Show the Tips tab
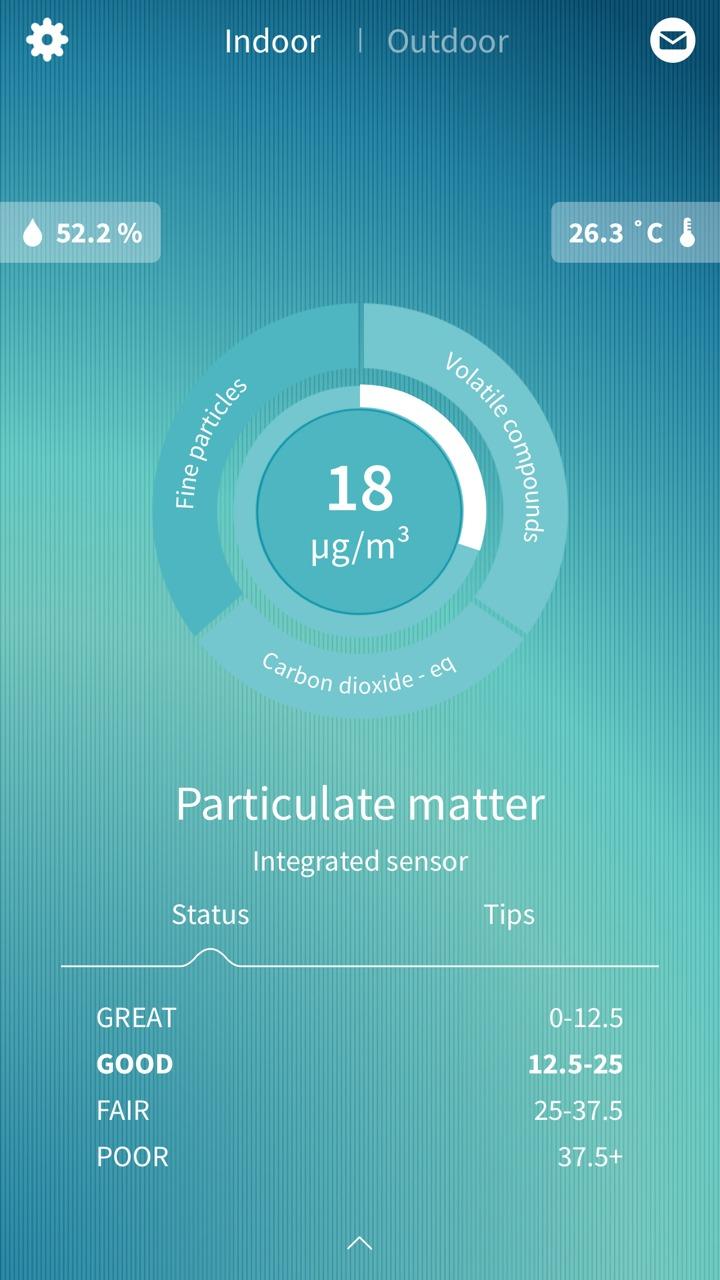The image size is (720, 1280). point(509,914)
